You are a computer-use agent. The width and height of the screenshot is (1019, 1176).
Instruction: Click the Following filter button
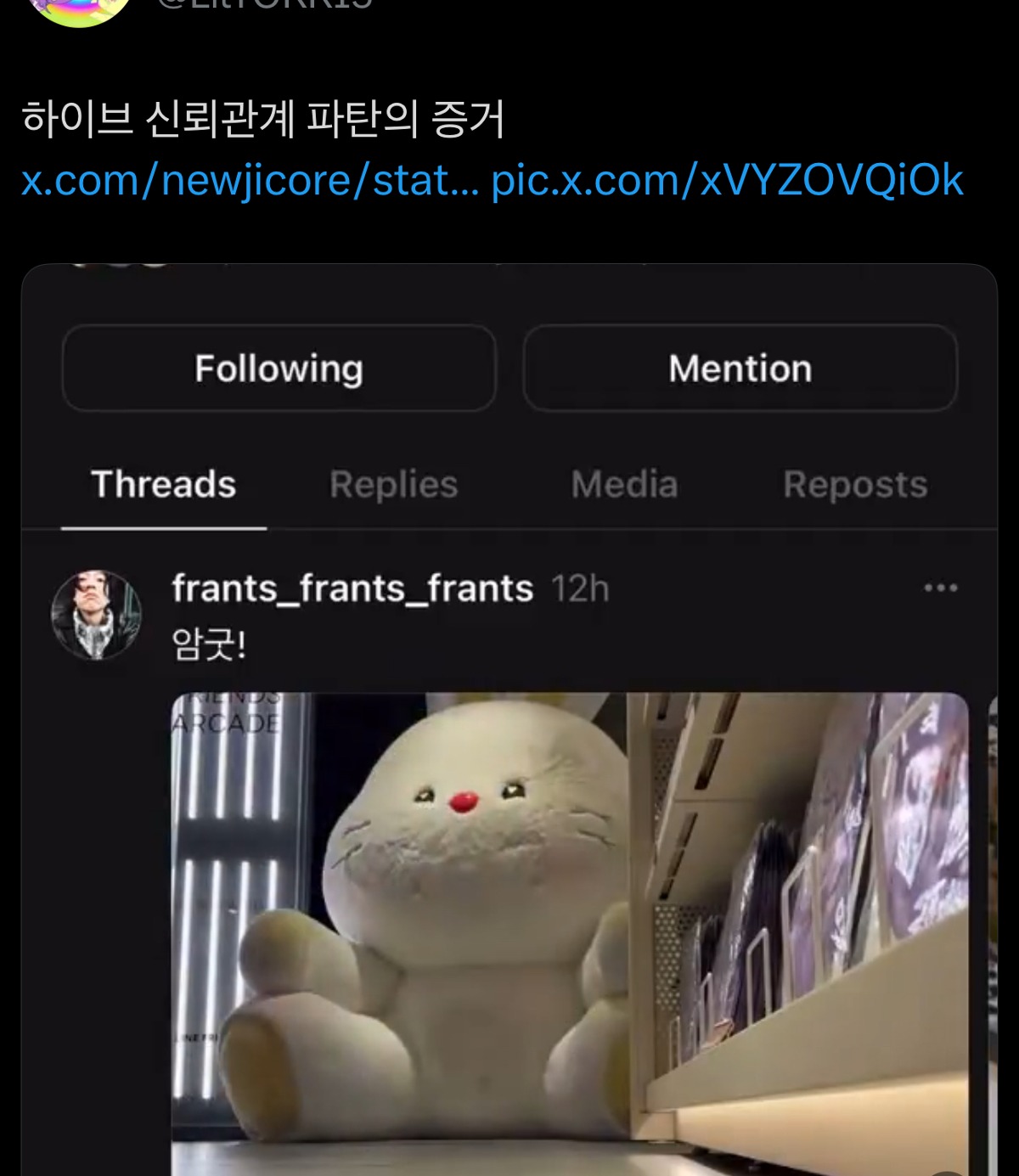tap(280, 369)
